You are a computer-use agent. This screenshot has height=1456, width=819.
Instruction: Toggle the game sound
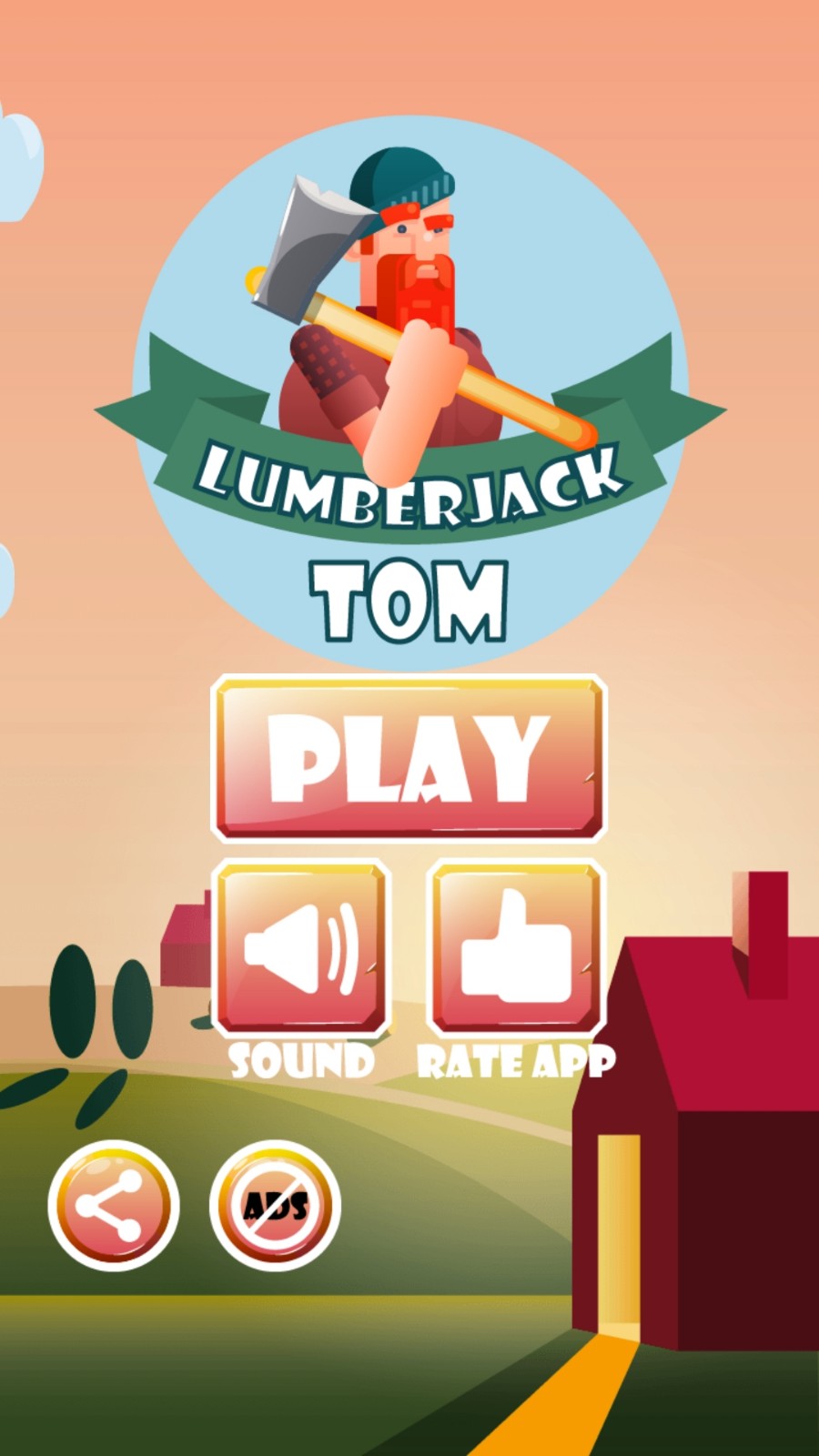(x=302, y=949)
